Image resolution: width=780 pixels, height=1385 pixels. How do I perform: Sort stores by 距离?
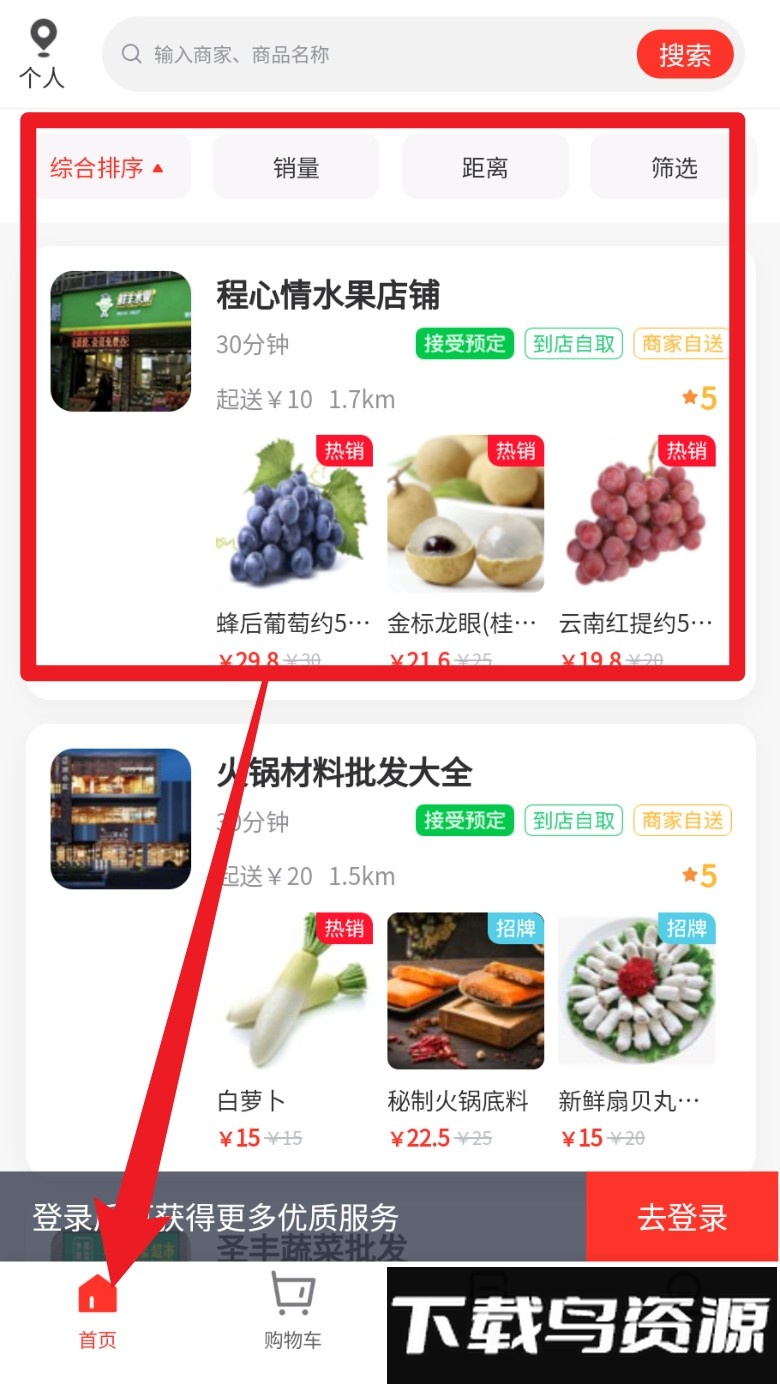[485, 168]
